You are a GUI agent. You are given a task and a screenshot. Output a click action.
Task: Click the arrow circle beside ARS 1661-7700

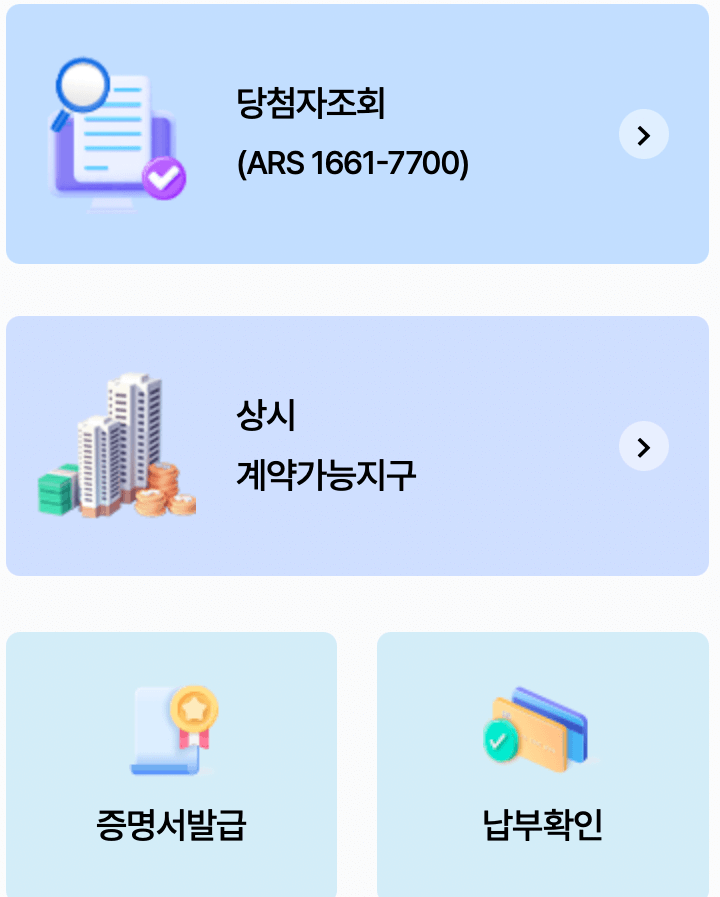[x=643, y=133]
